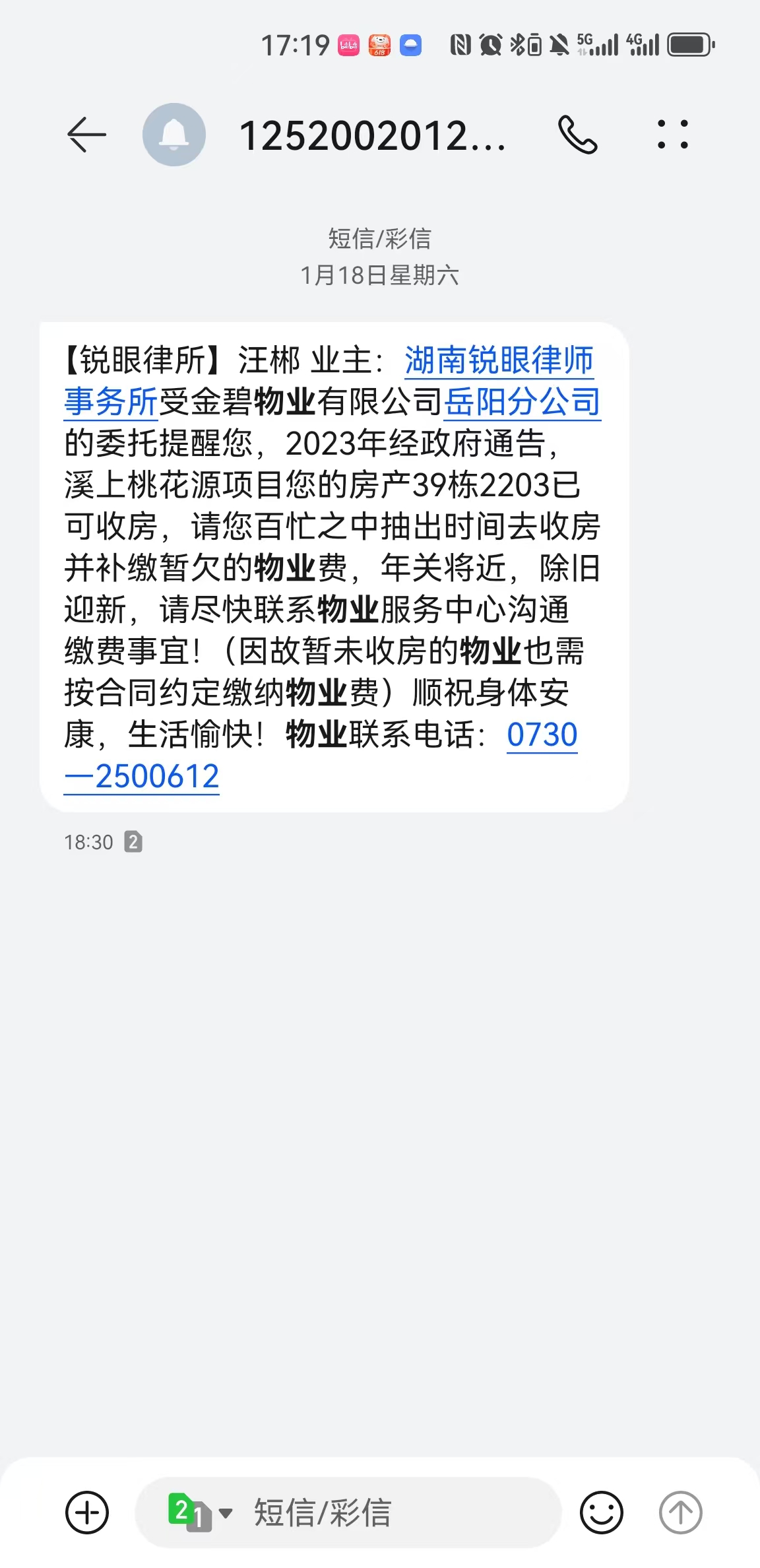This screenshot has width=760, height=1568.
Task: Call the sender's number
Action: pyautogui.click(x=577, y=135)
